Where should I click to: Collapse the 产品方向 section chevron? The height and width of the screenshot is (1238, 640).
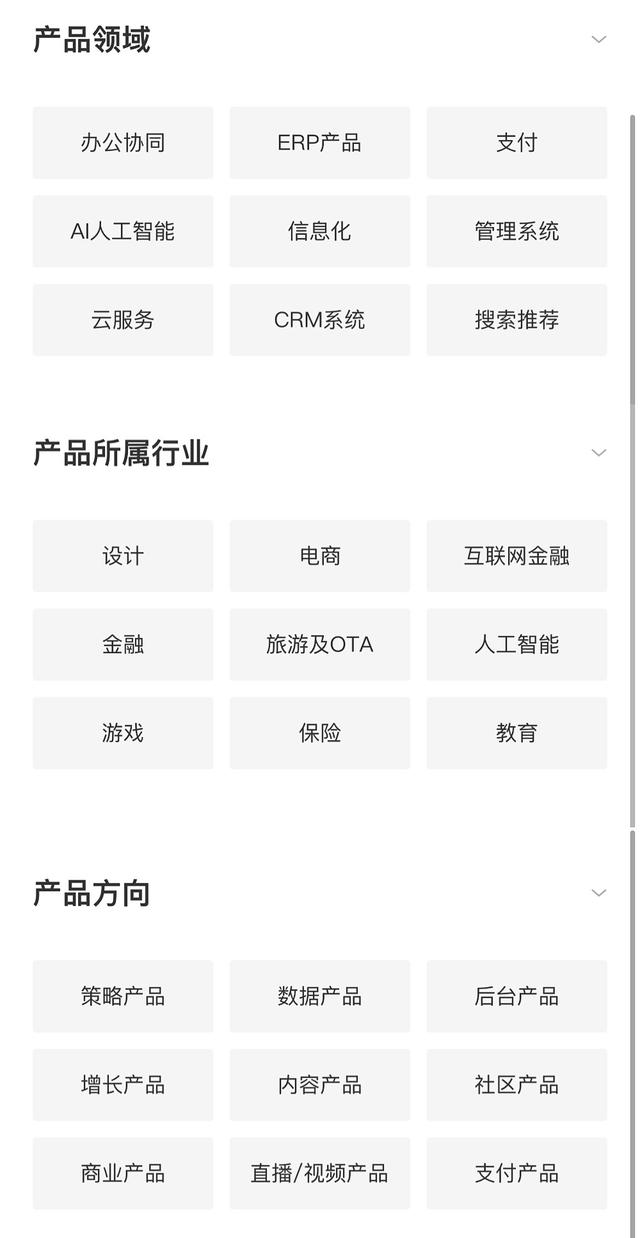[599, 893]
